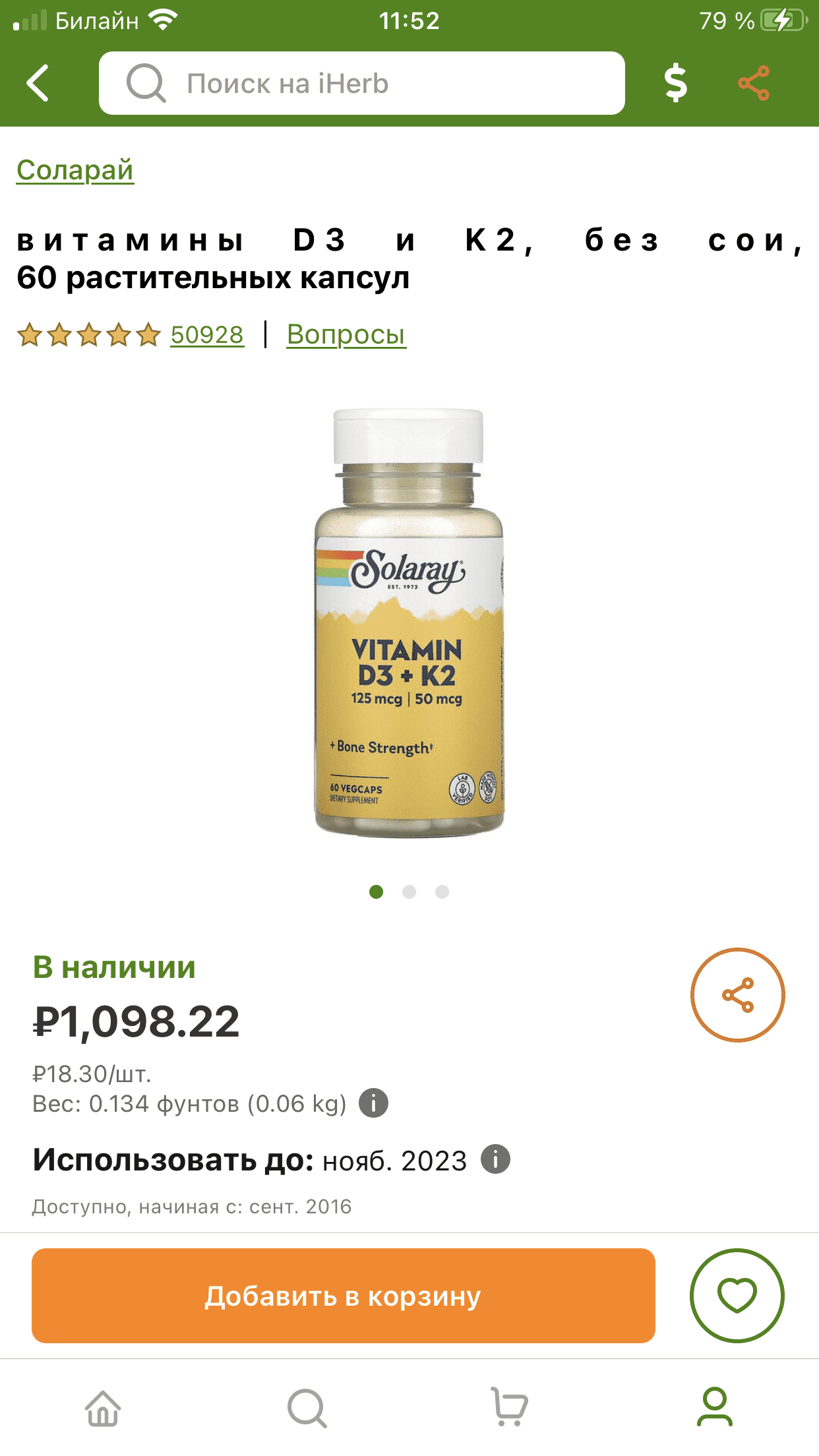Open the 50928 reviews link

point(207,335)
